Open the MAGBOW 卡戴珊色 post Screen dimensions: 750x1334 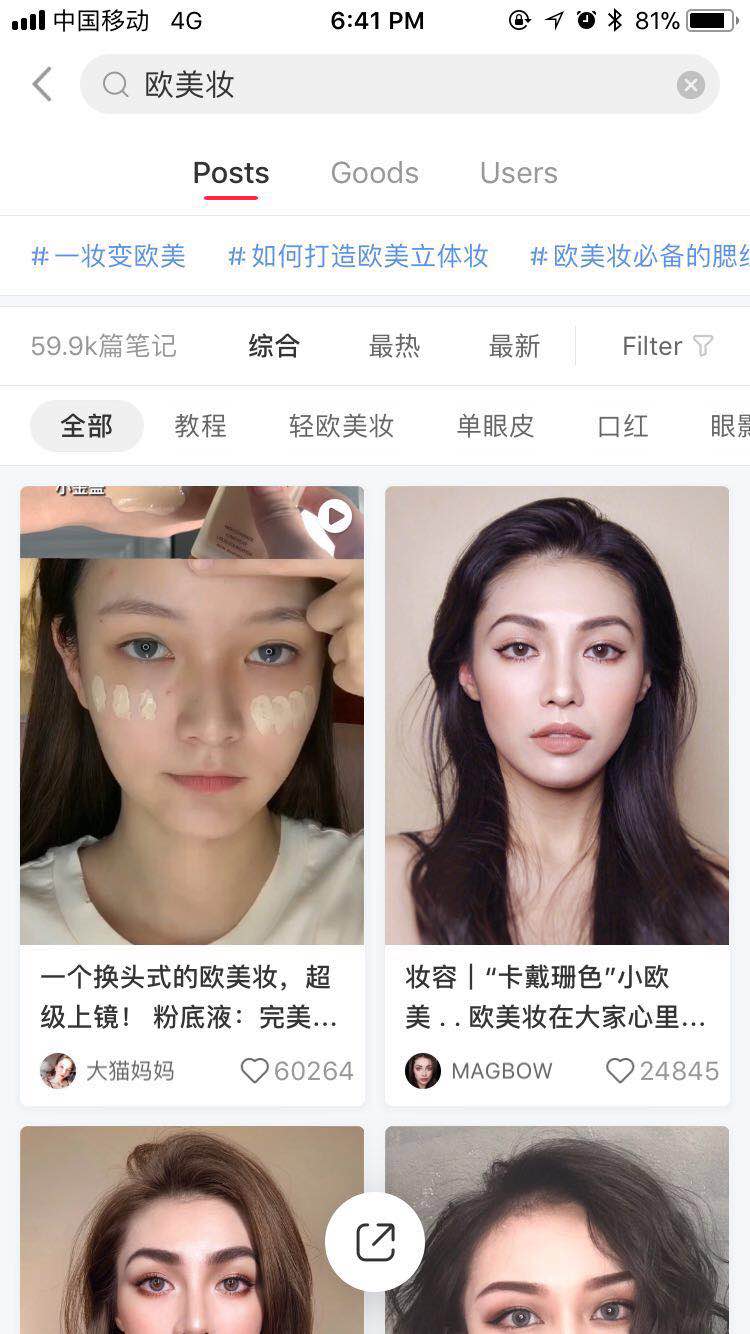(x=557, y=715)
